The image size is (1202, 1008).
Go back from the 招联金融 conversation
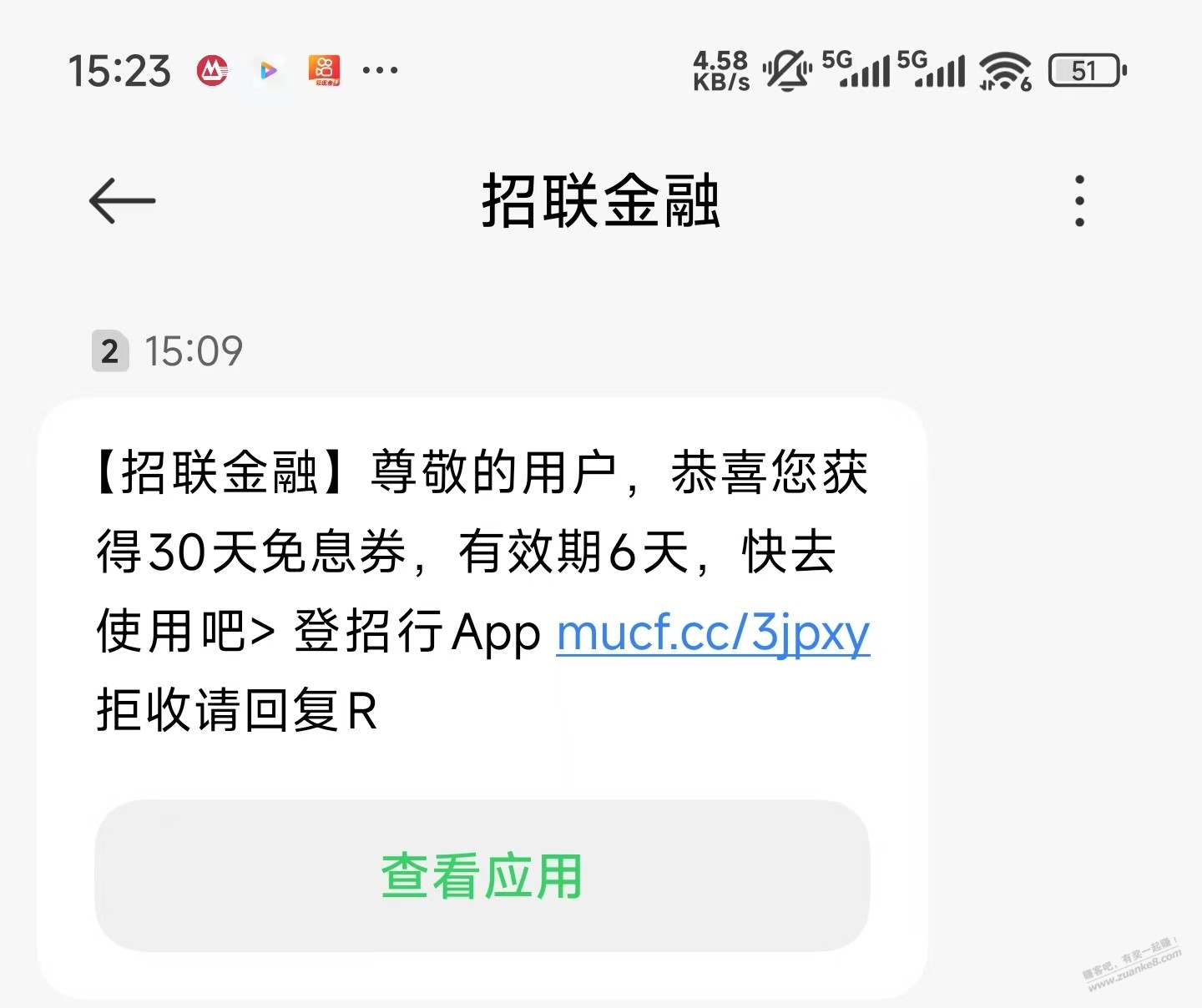point(122,201)
